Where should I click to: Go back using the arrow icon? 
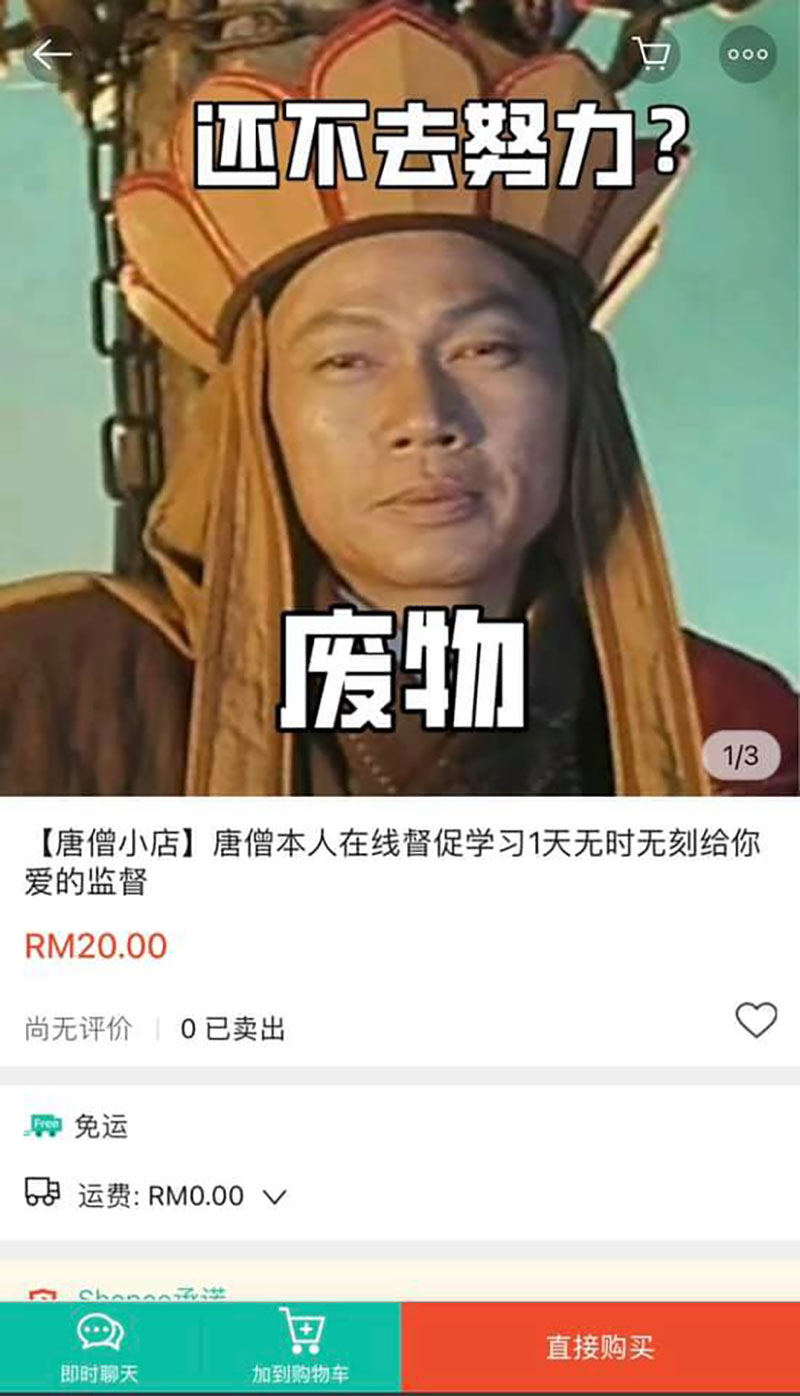(51, 54)
